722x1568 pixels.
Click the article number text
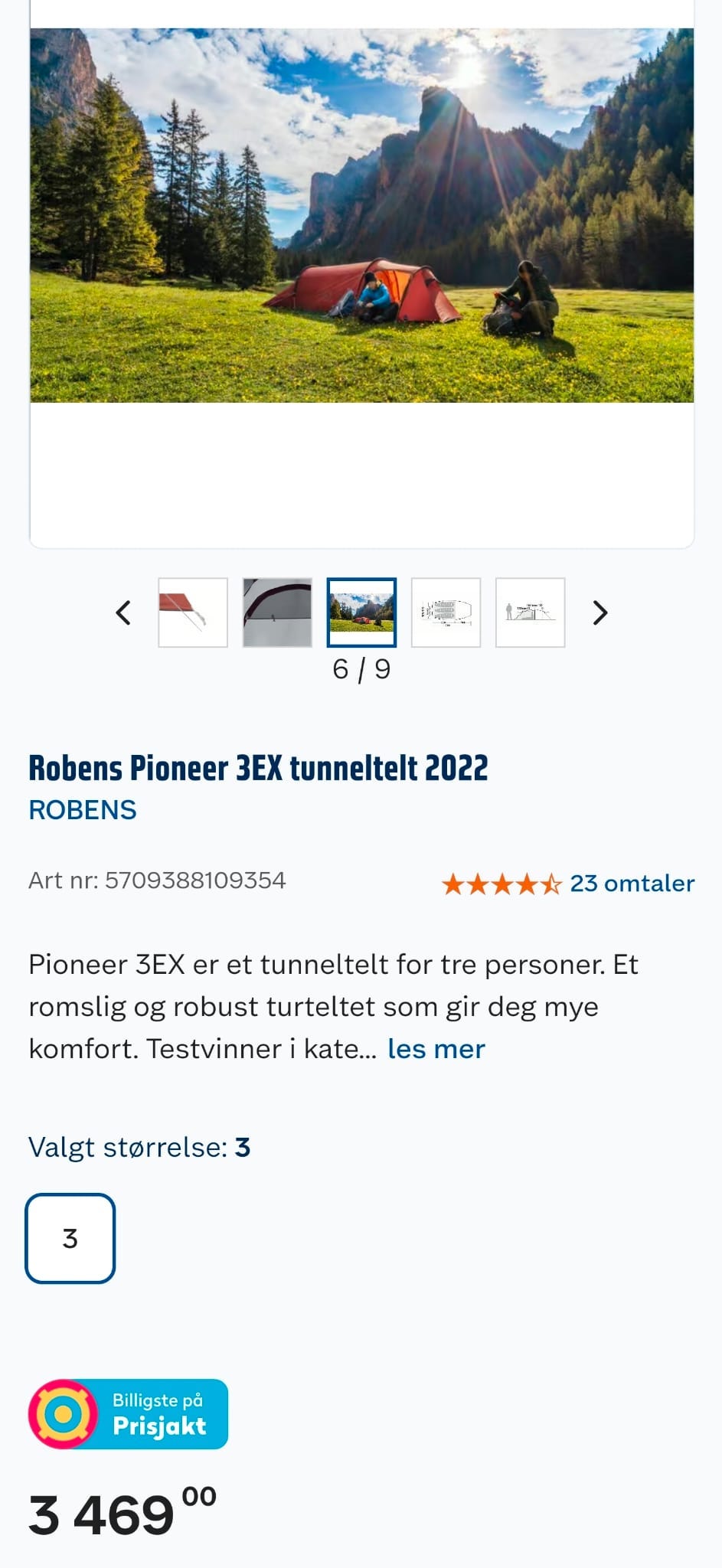tap(156, 880)
